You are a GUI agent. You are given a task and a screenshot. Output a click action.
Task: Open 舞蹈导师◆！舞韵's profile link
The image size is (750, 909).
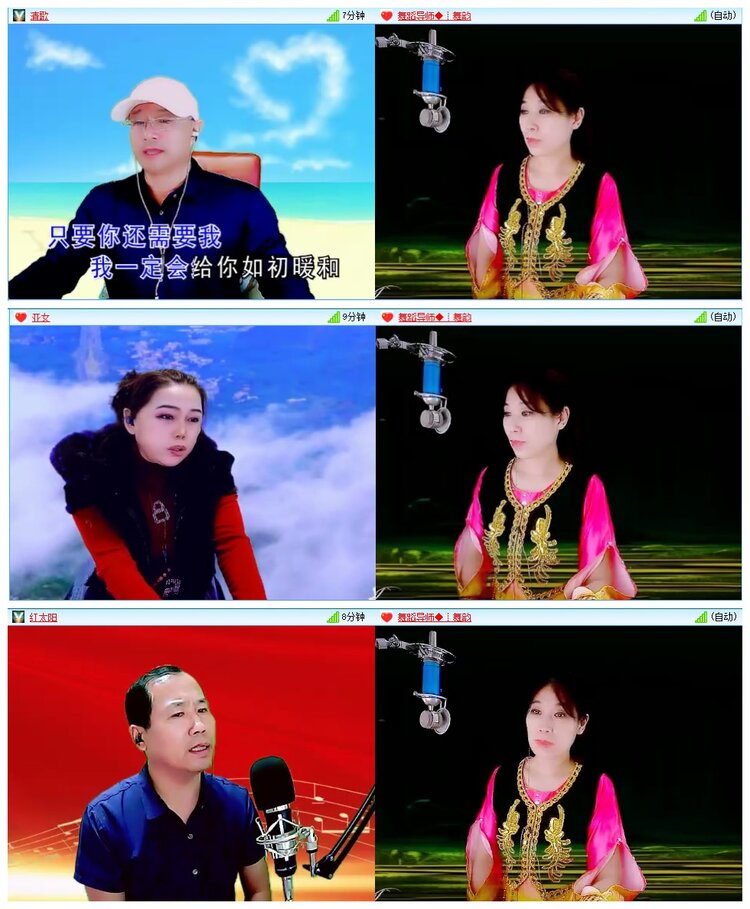(432, 14)
